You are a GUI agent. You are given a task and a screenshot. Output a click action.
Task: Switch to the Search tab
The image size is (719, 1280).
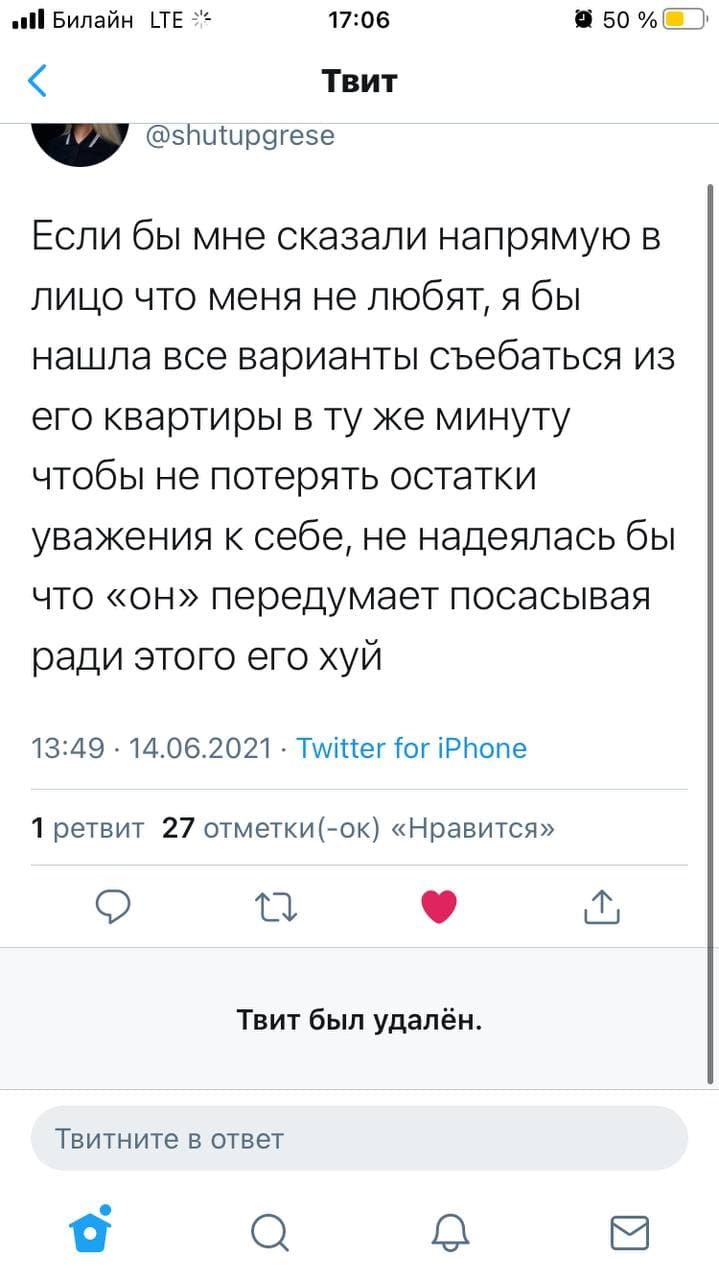[269, 1231]
